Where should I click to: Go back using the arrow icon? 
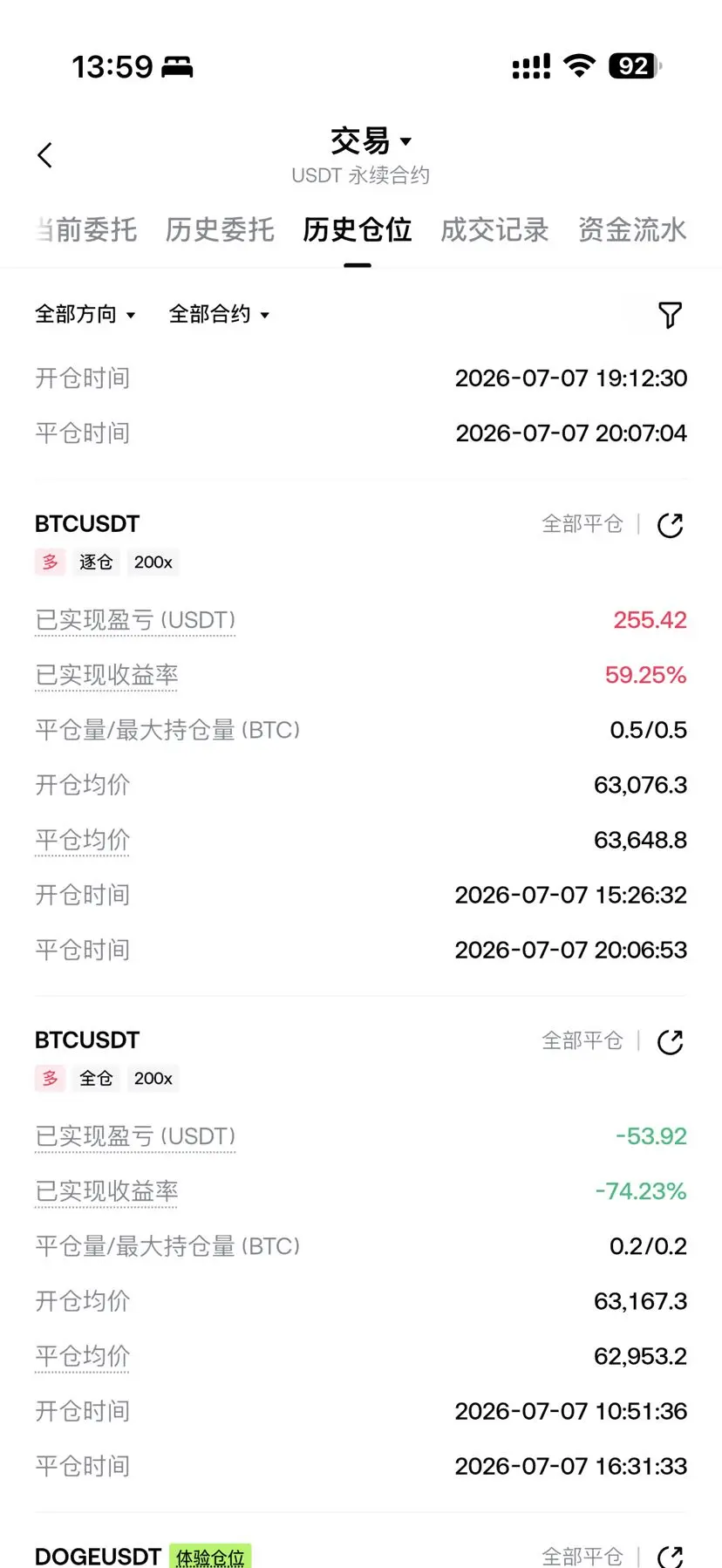click(45, 155)
